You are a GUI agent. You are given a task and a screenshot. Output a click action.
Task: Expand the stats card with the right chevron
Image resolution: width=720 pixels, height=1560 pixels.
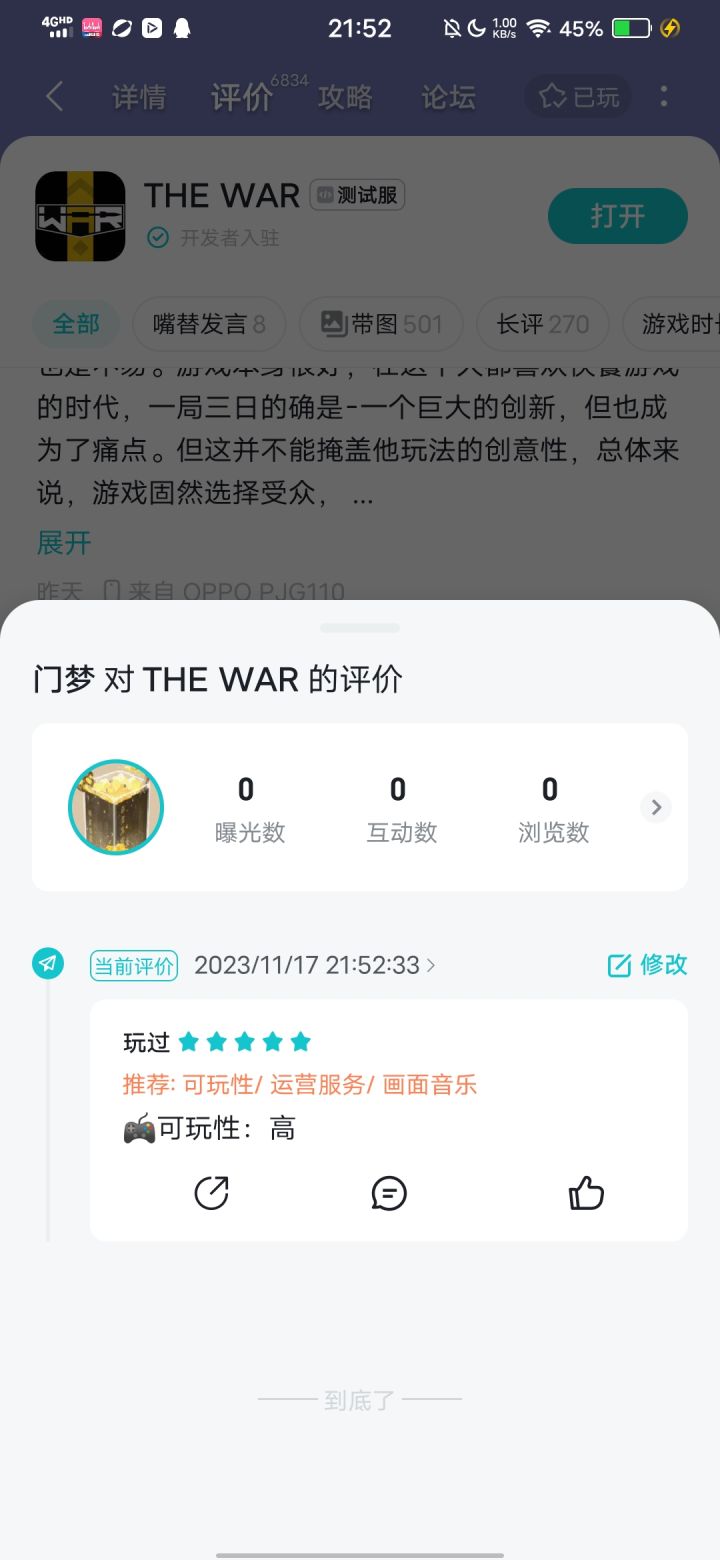coord(655,806)
